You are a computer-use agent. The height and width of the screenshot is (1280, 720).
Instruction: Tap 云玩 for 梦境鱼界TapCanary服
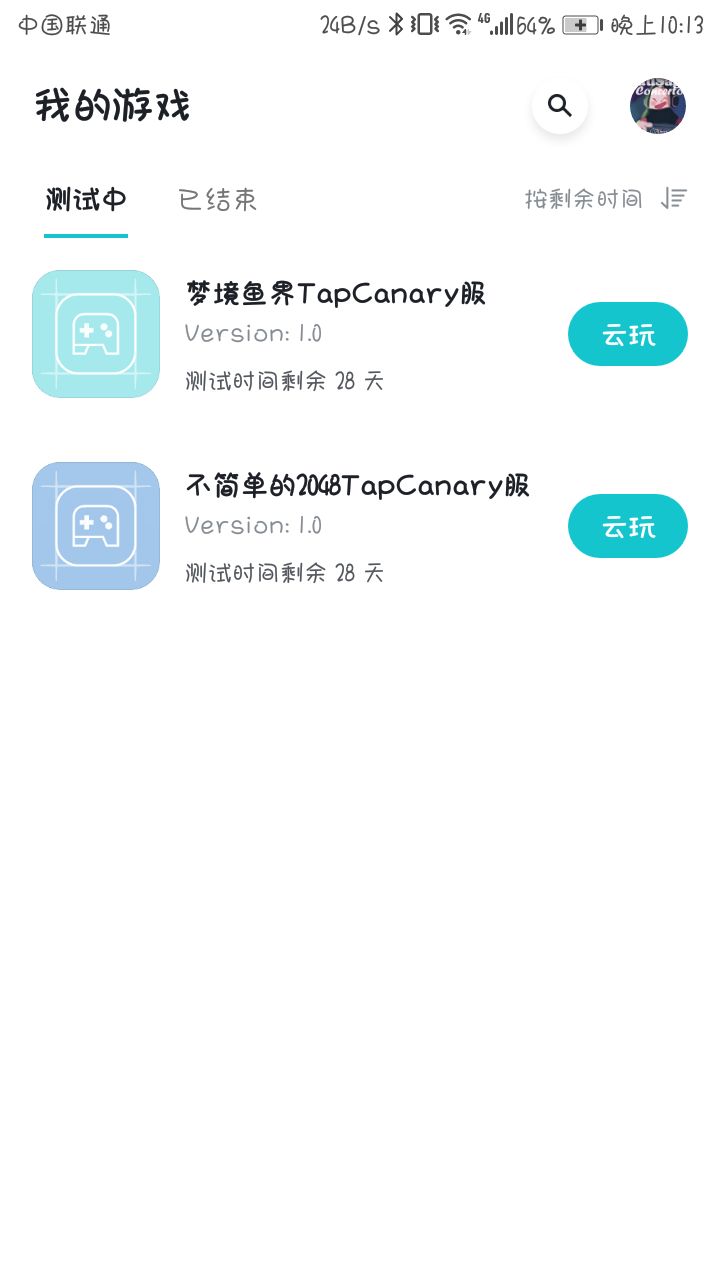627,334
